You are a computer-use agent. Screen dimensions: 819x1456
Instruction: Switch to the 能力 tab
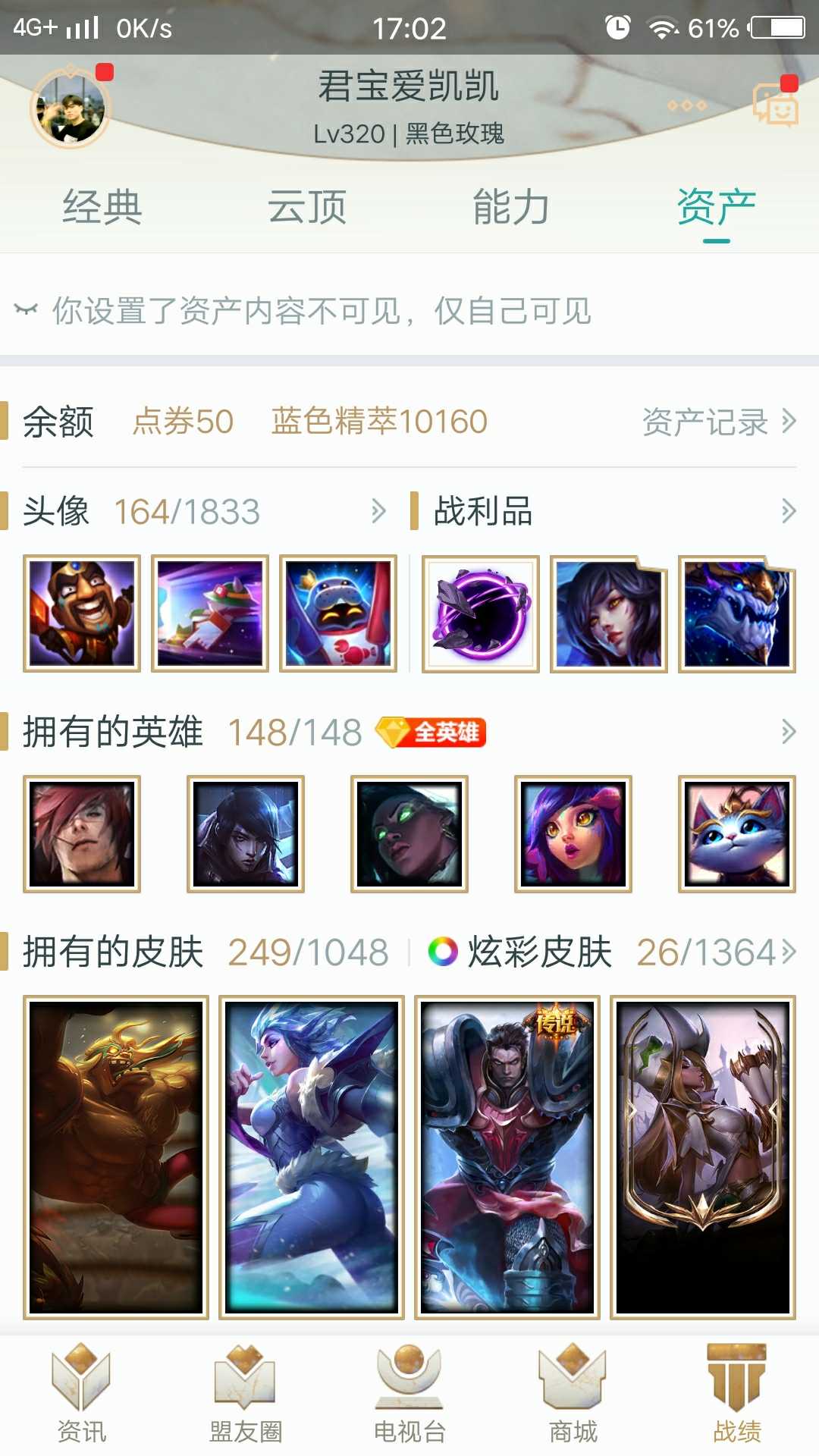click(512, 207)
